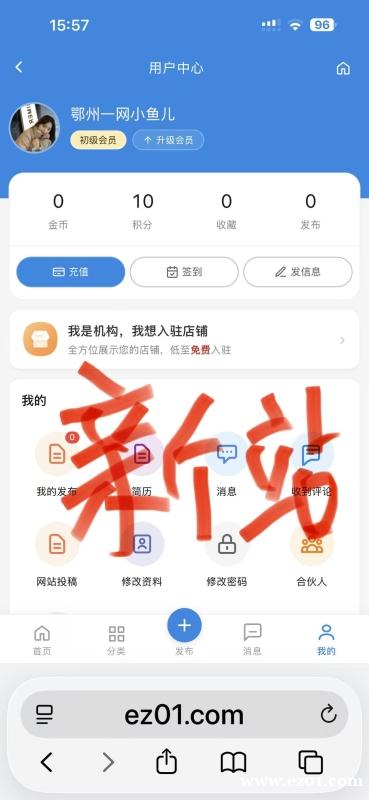The height and width of the screenshot is (800, 369).
Task: Open 网站投稿 site submission
Action: click(57, 555)
